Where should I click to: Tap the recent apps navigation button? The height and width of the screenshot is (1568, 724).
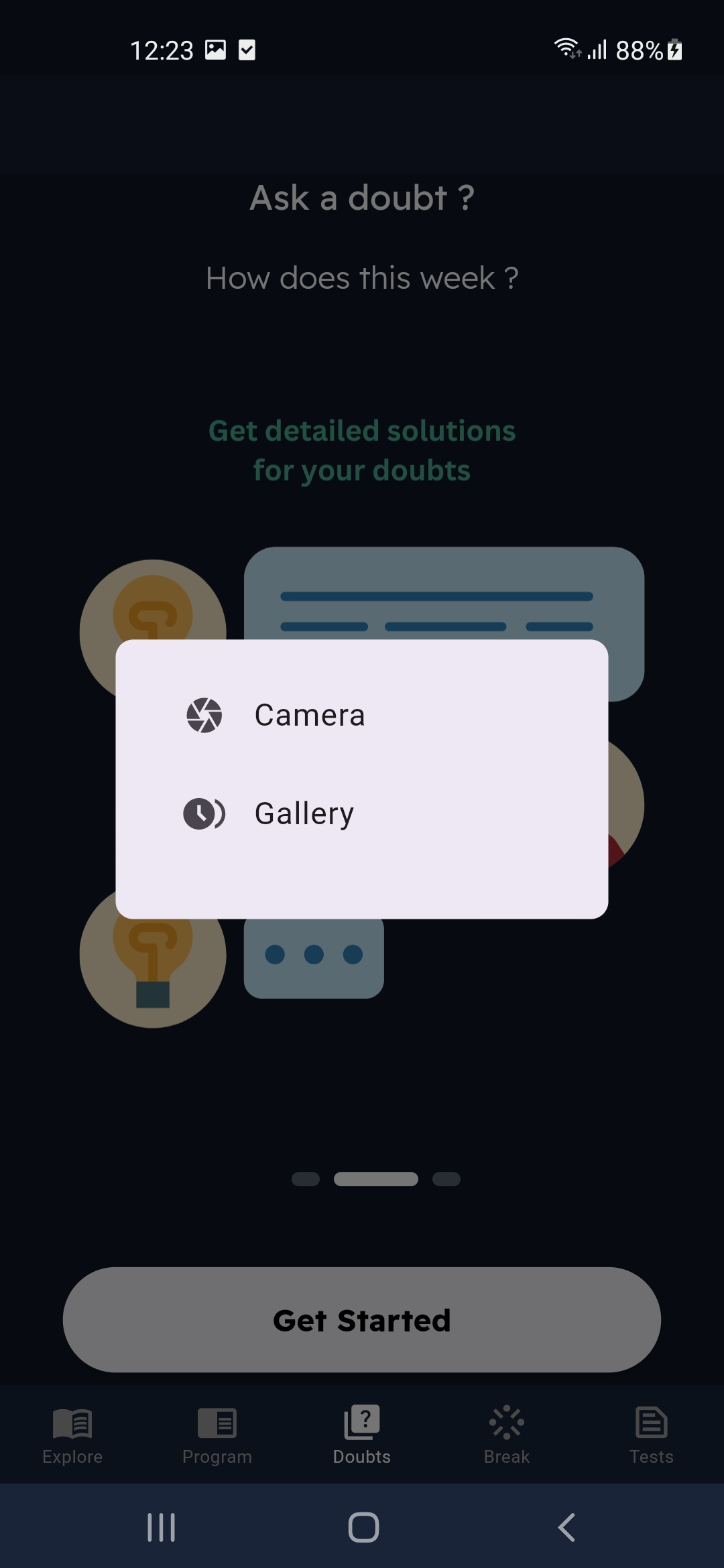pos(161,1527)
